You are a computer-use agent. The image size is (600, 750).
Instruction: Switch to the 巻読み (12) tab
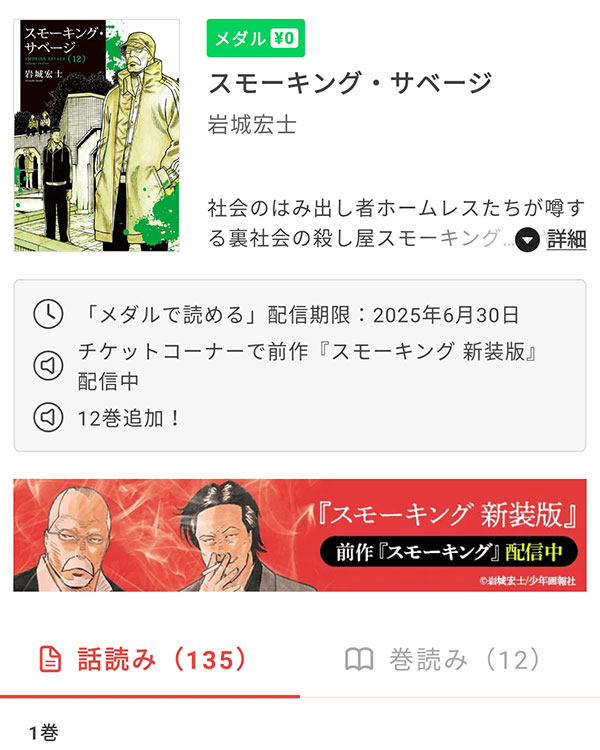coord(443,659)
